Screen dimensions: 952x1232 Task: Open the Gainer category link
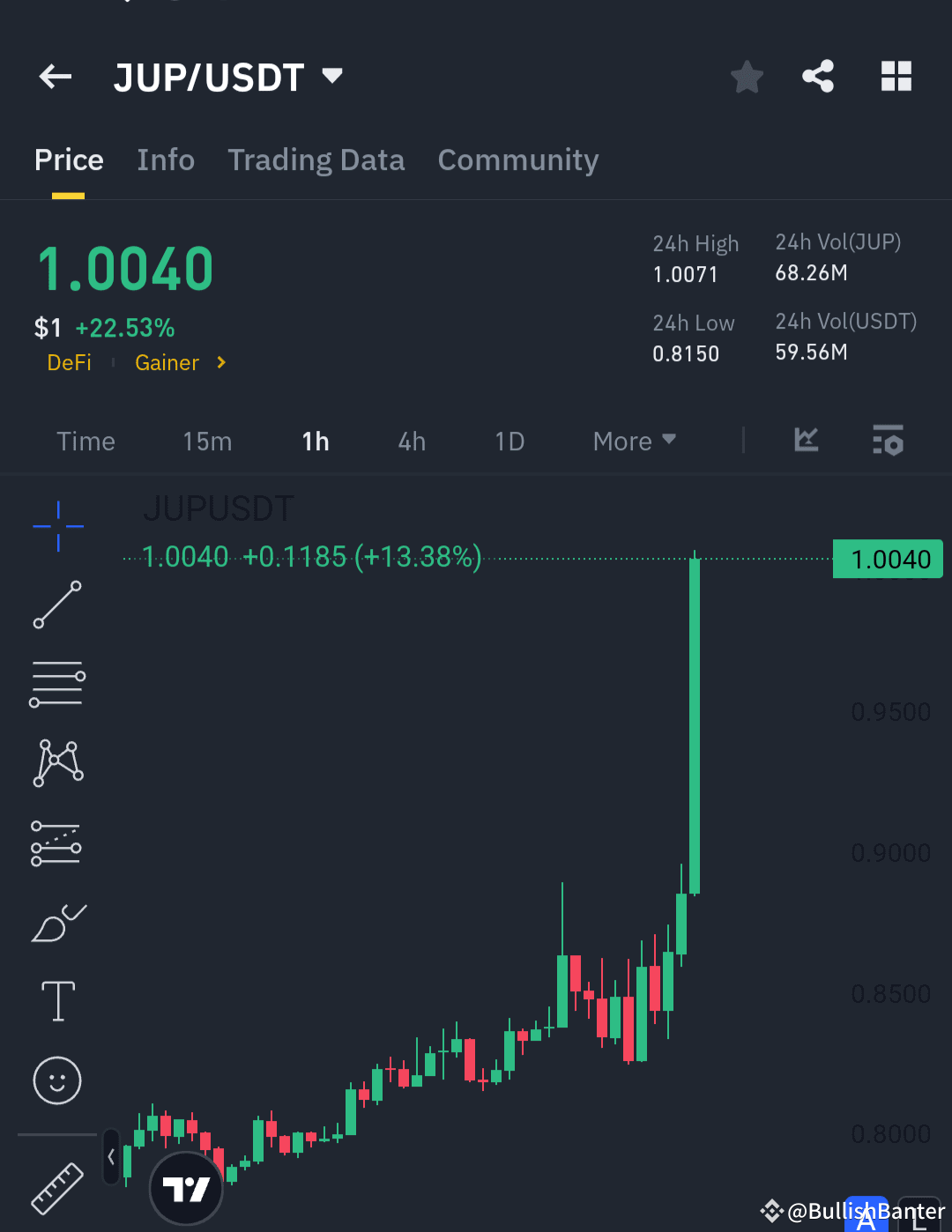coord(167,362)
